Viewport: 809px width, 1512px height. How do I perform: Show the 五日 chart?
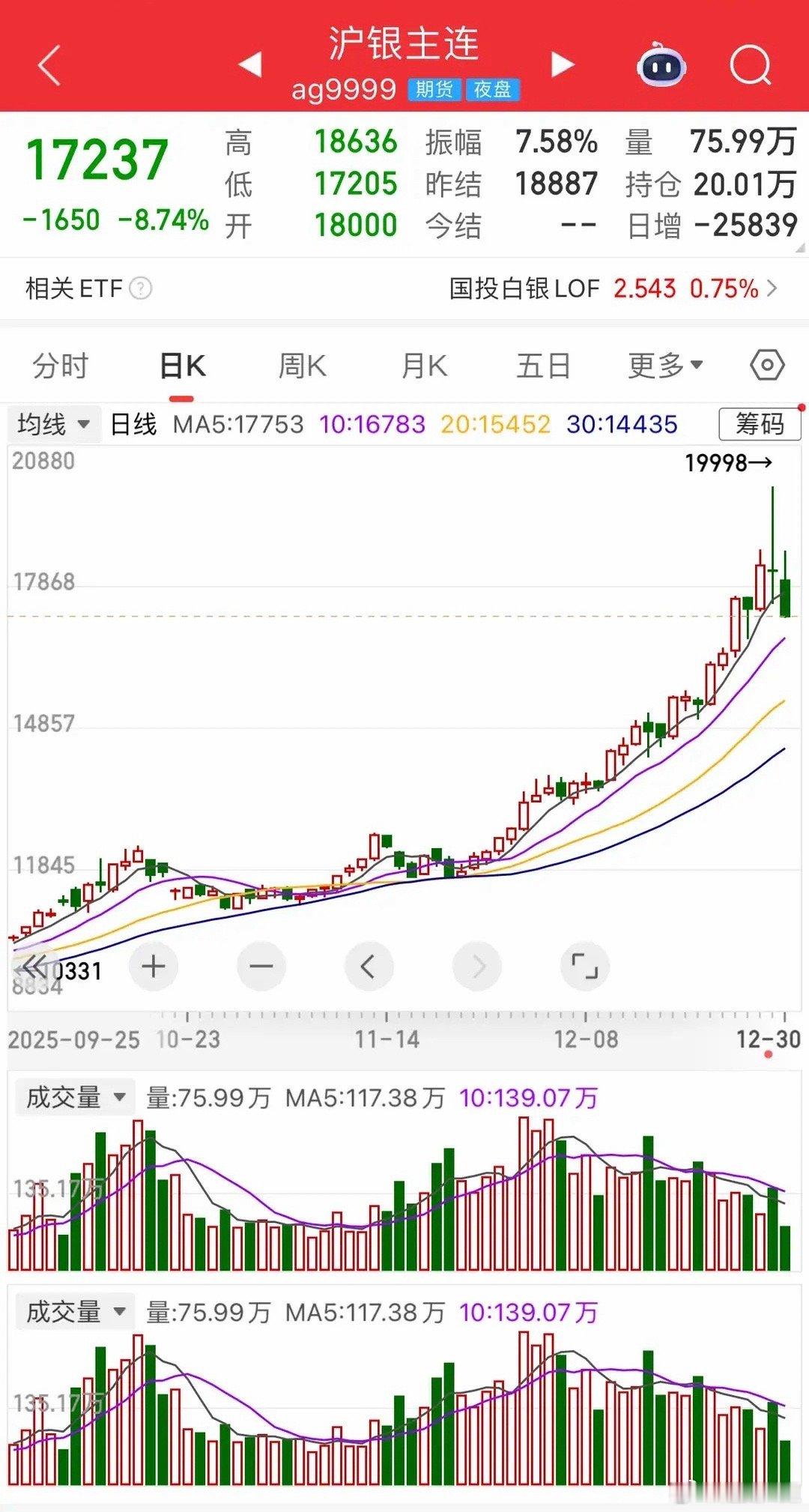pyautogui.click(x=543, y=366)
